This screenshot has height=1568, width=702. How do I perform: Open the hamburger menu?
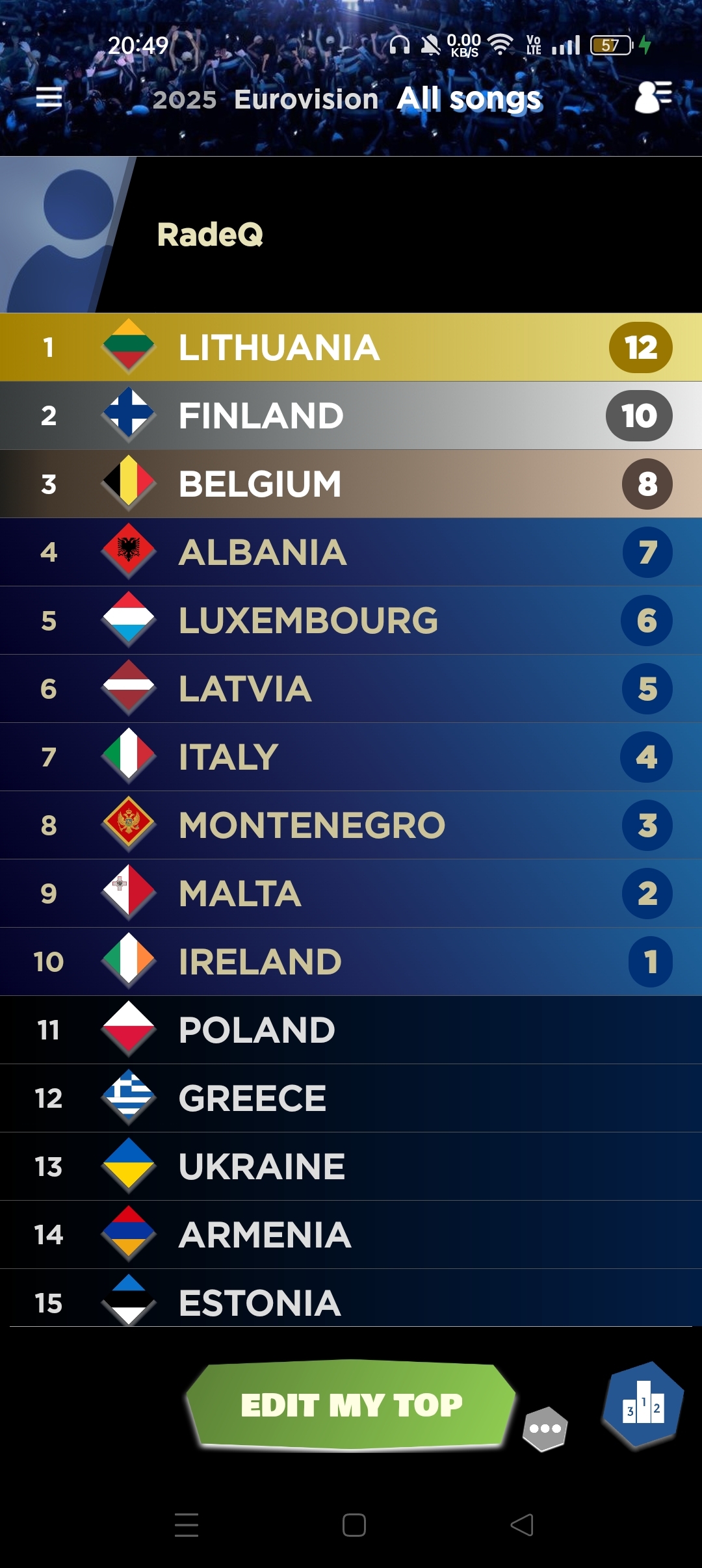tap(49, 98)
